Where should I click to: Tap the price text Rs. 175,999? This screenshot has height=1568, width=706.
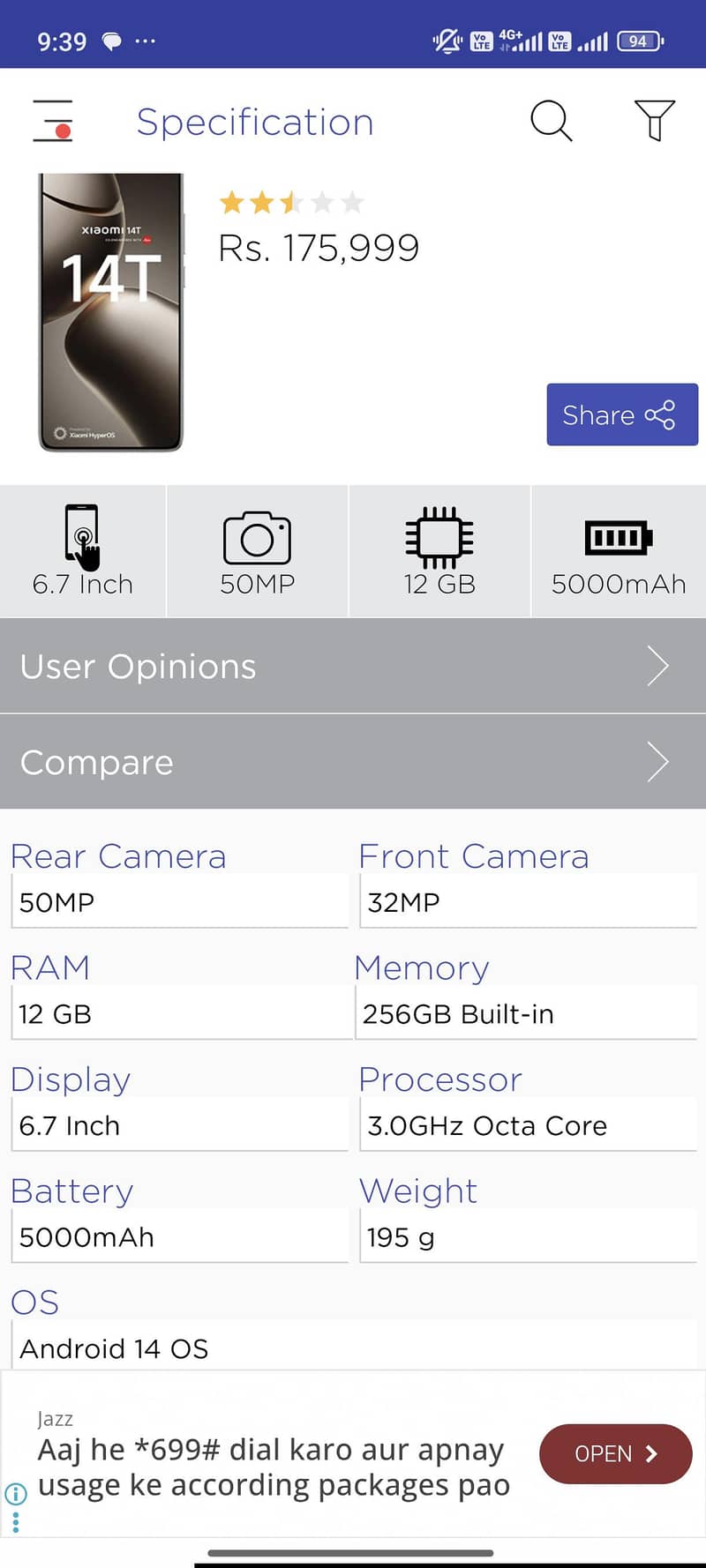pyautogui.click(x=319, y=248)
